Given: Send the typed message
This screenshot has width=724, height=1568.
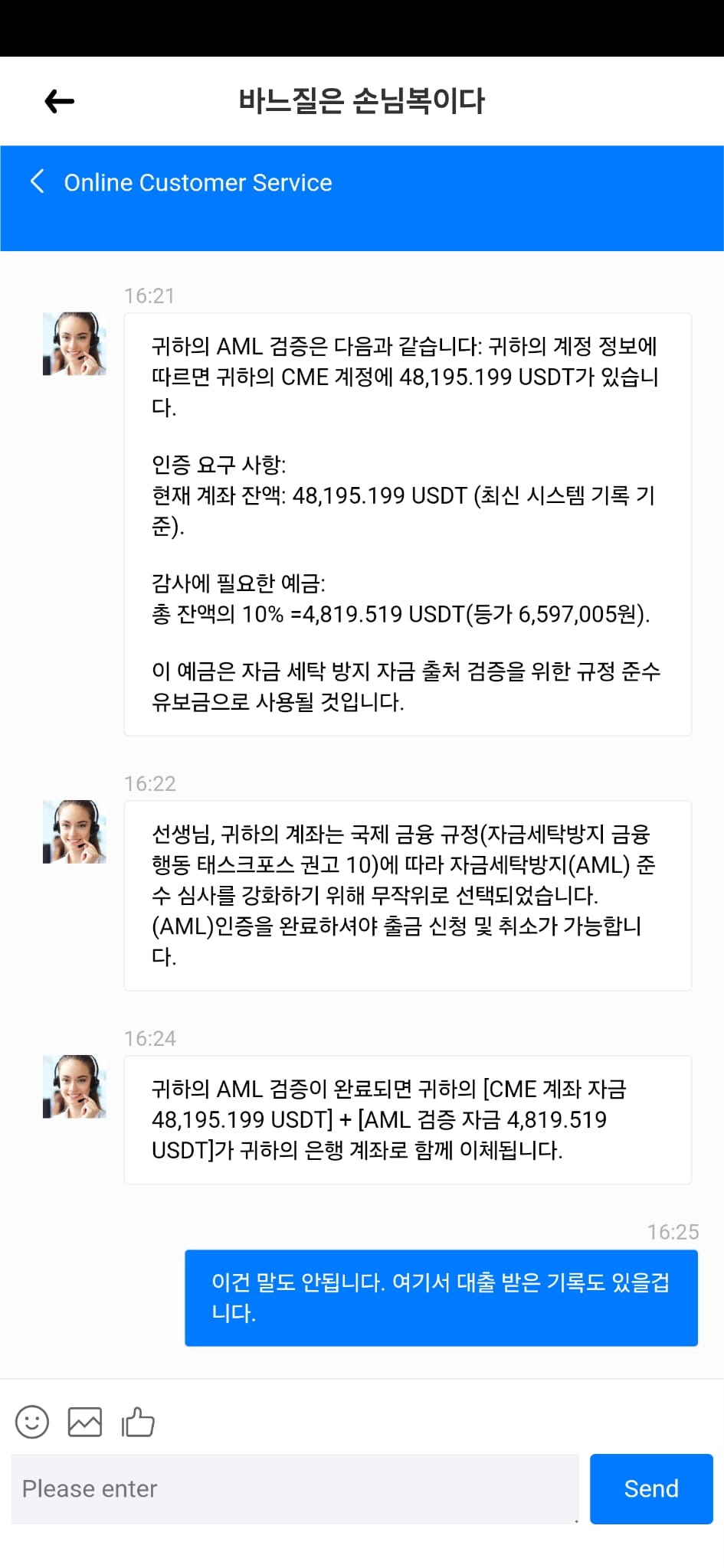Looking at the screenshot, I should click(x=651, y=1489).
